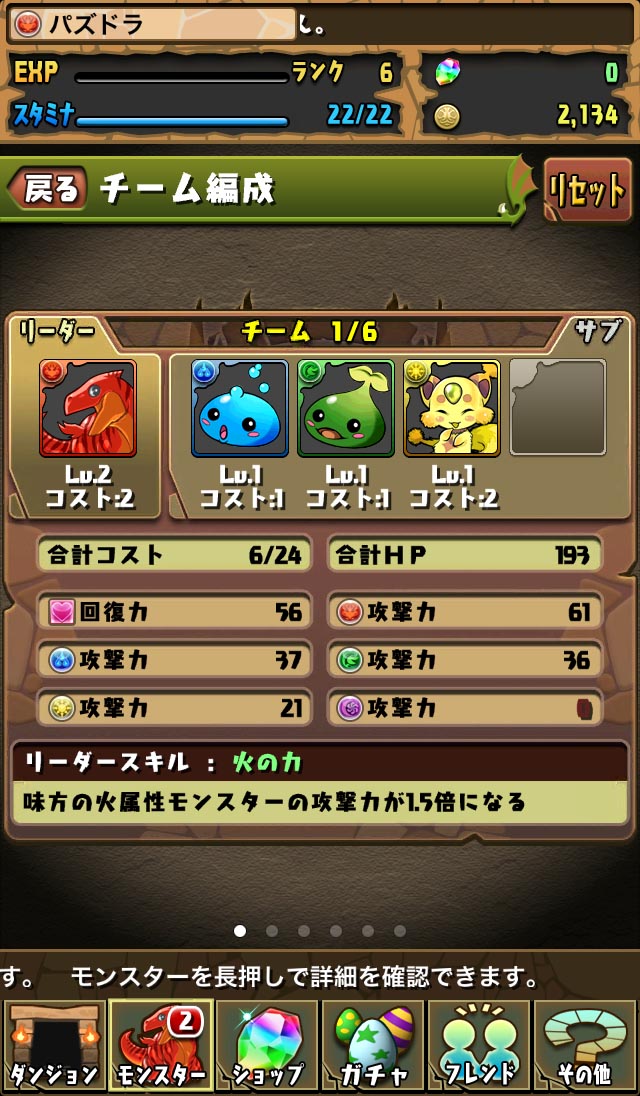Select the red dragon leader monster
Viewport: 640px width, 1096px height.
(x=88, y=408)
